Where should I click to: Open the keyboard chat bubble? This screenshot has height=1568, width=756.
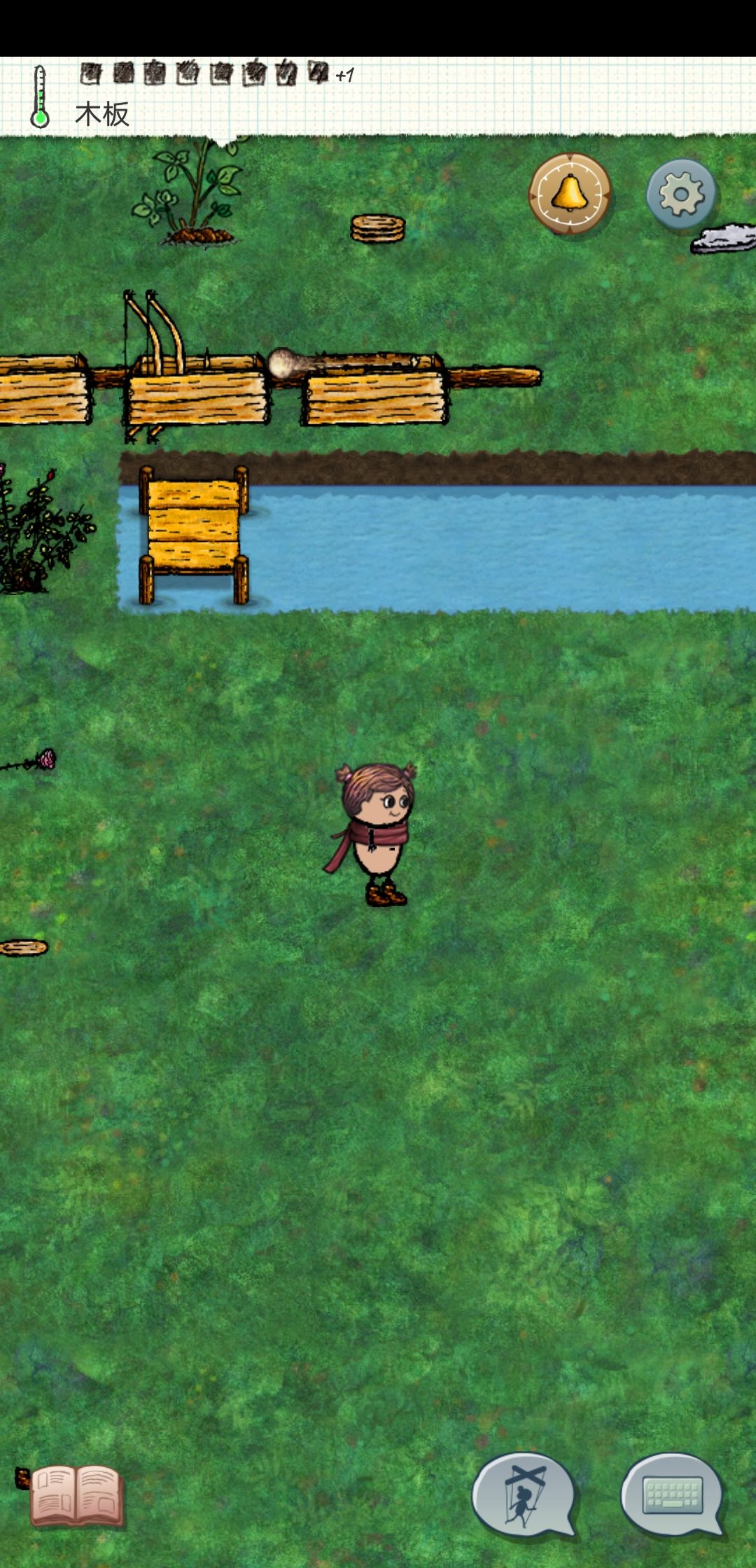[x=672, y=1494]
